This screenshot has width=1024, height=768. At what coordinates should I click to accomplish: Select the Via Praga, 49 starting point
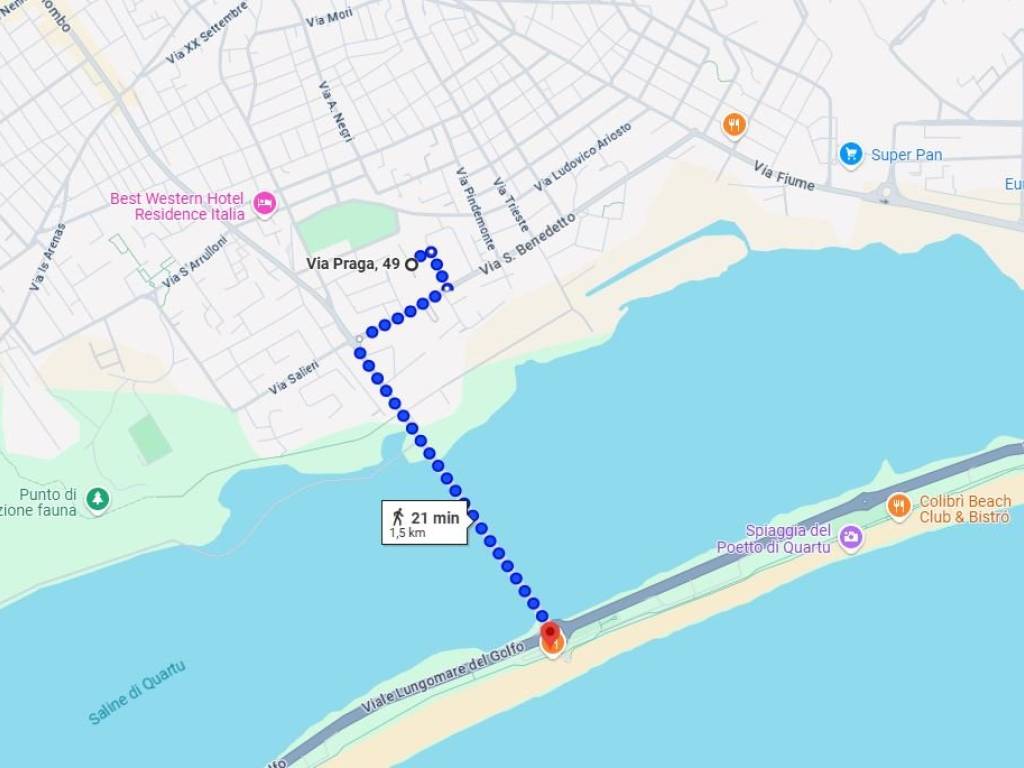411,265
